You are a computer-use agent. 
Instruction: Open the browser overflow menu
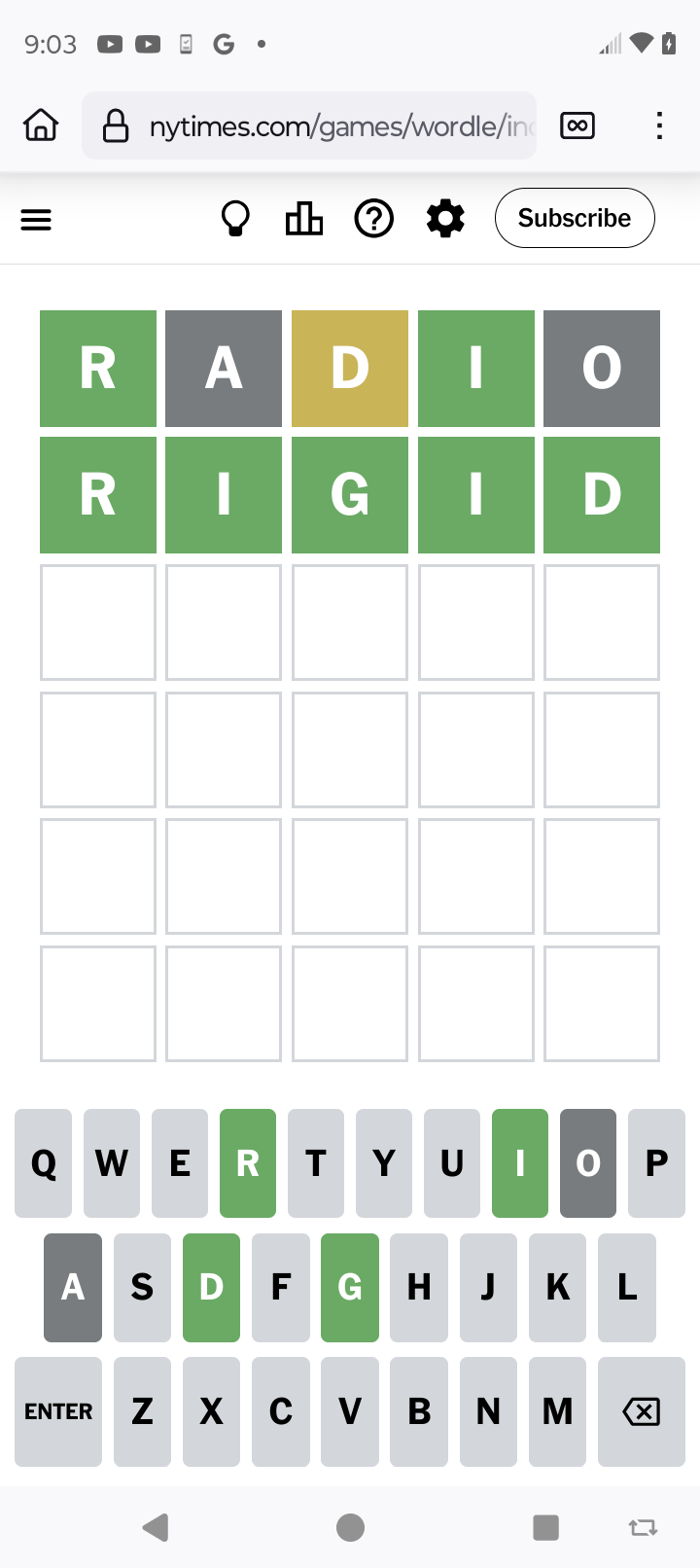[659, 125]
